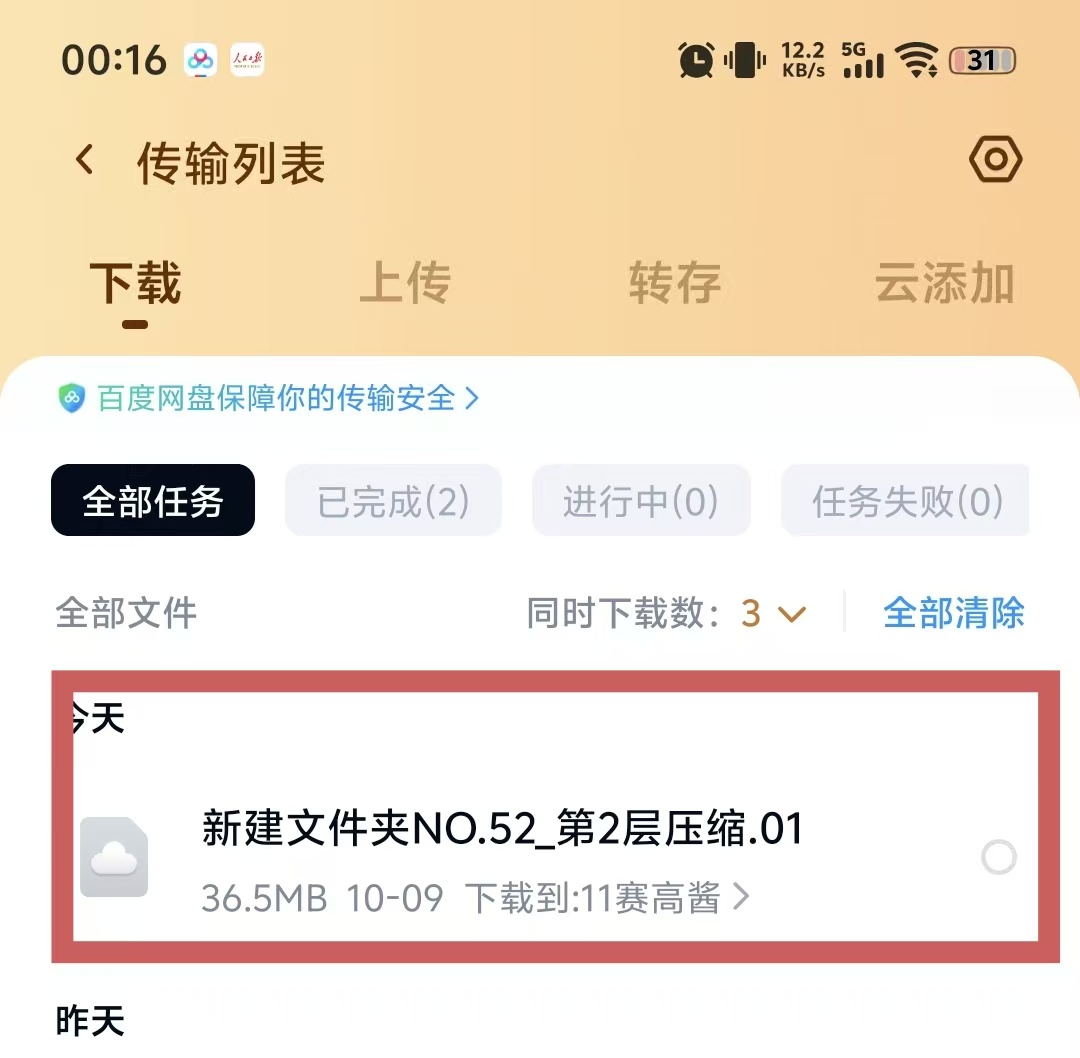Show 全部任务 filter chip
Image resolution: width=1080 pixels, height=1058 pixels.
pyautogui.click(x=153, y=501)
